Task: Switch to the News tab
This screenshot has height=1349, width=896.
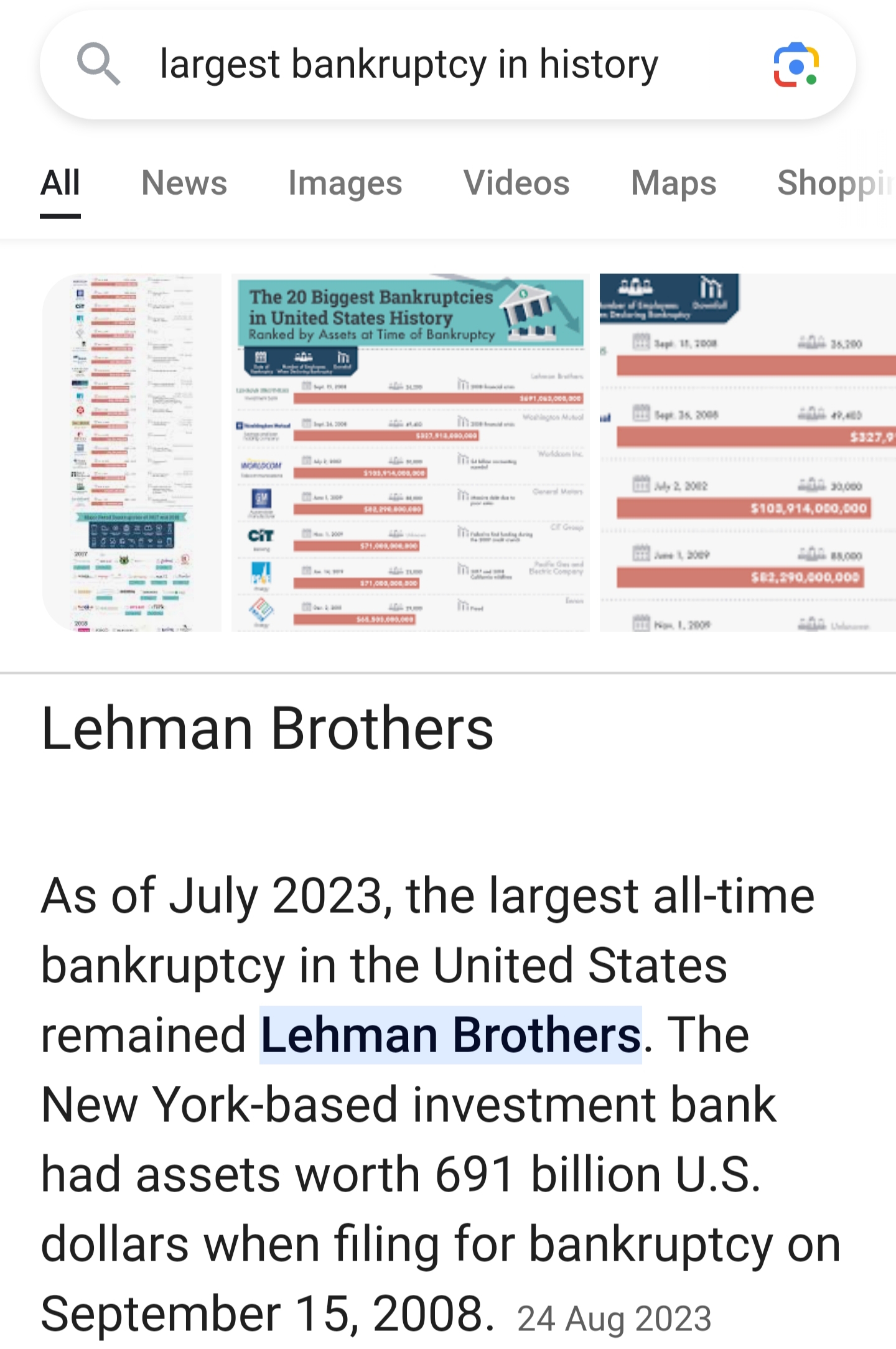Action: pos(184,183)
